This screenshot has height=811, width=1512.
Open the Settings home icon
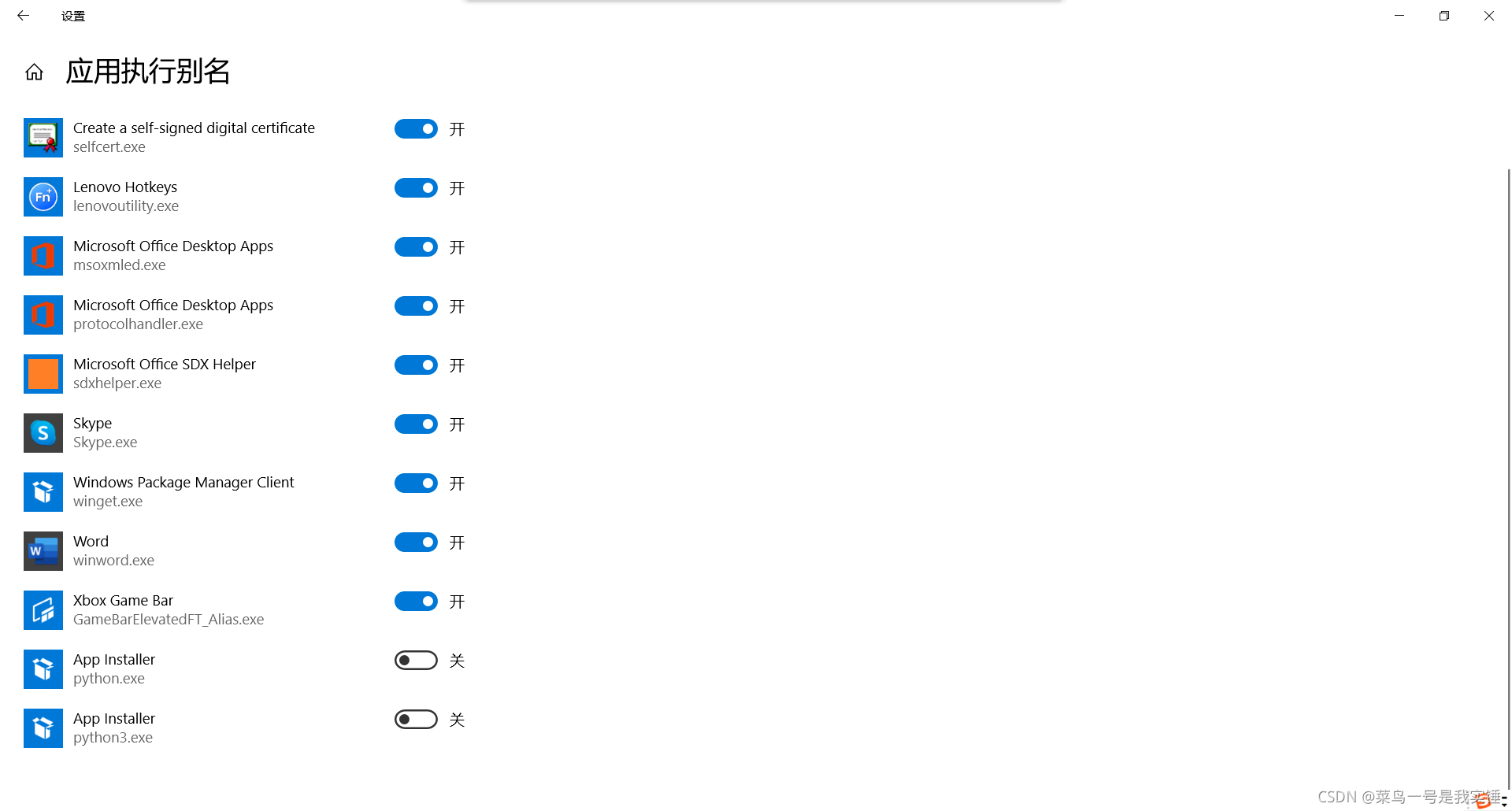coord(34,72)
